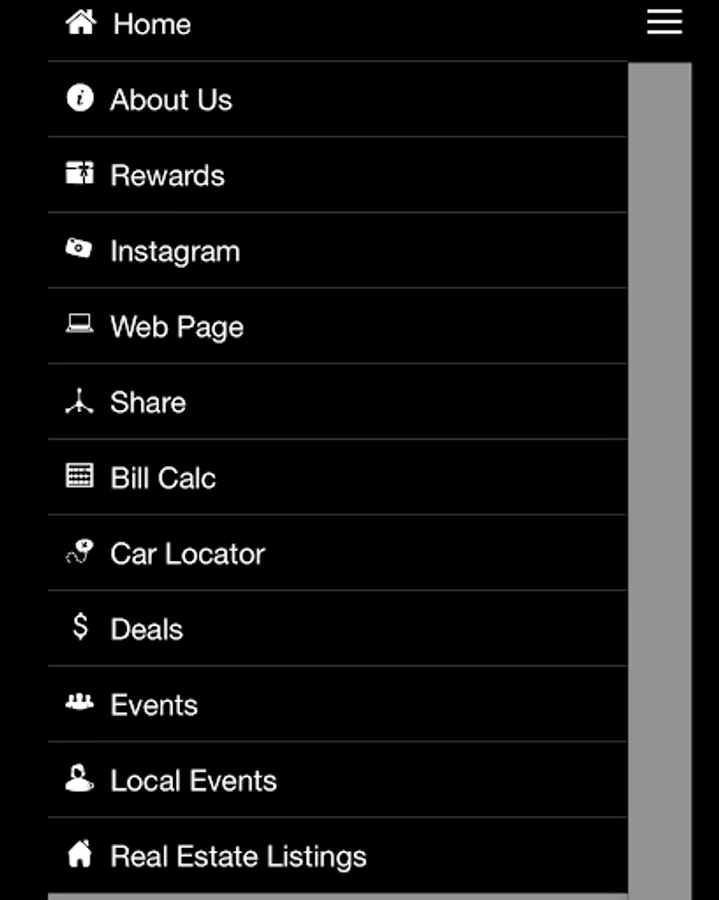Screen dimensions: 719x900
Task: Choose Share in the drawer menu
Action: (148, 402)
